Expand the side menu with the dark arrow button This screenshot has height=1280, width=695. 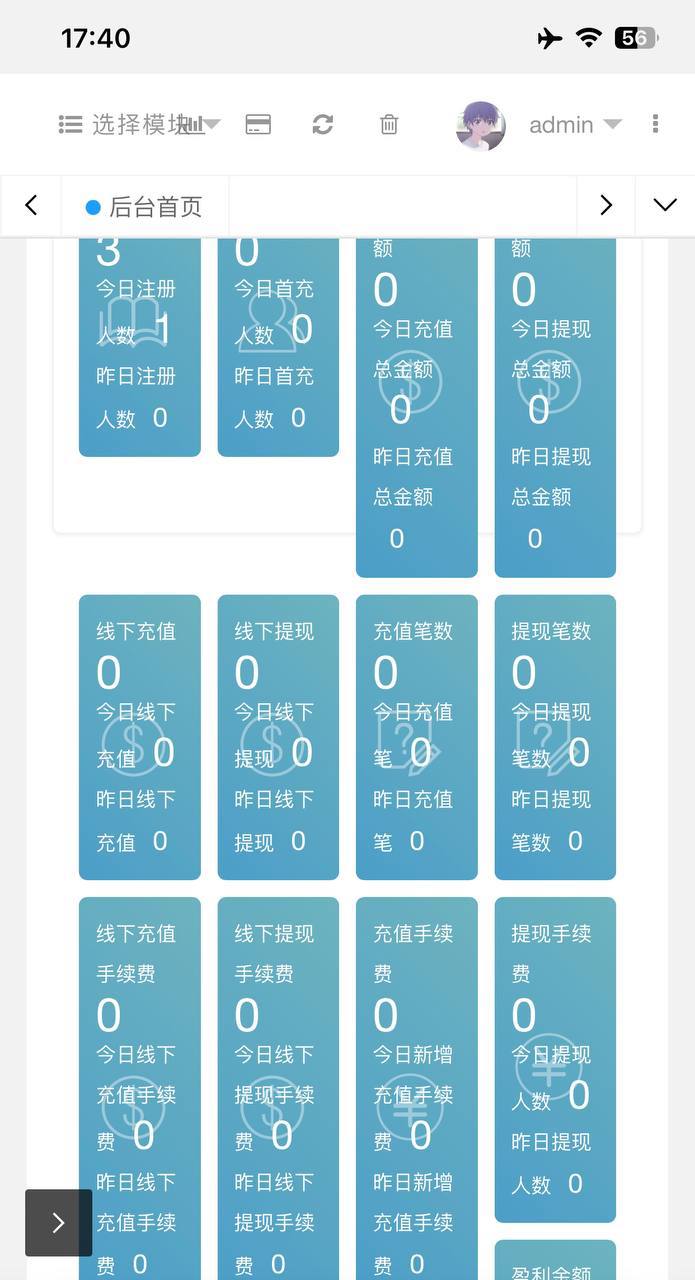coord(58,1222)
